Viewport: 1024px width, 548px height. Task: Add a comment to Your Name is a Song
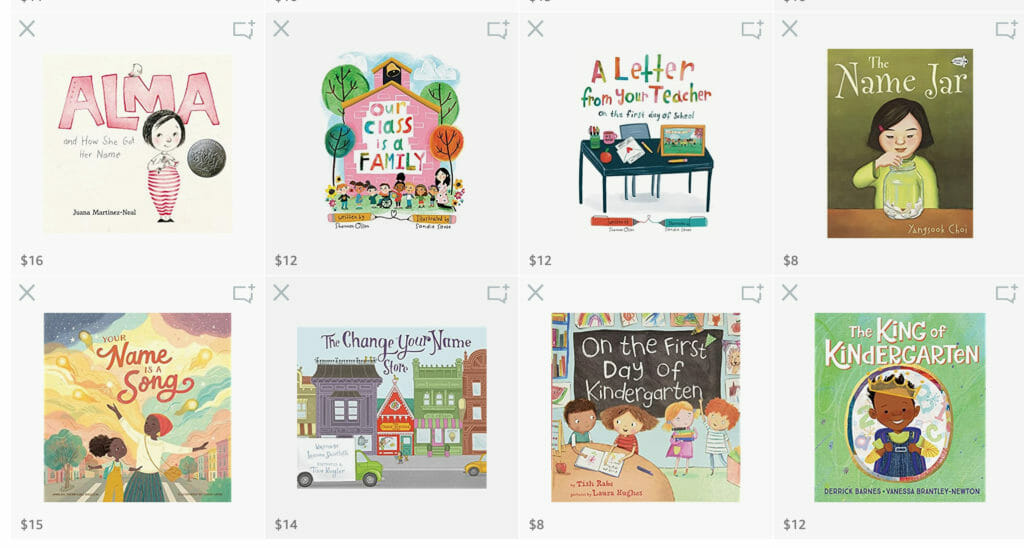pyautogui.click(x=243, y=294)
